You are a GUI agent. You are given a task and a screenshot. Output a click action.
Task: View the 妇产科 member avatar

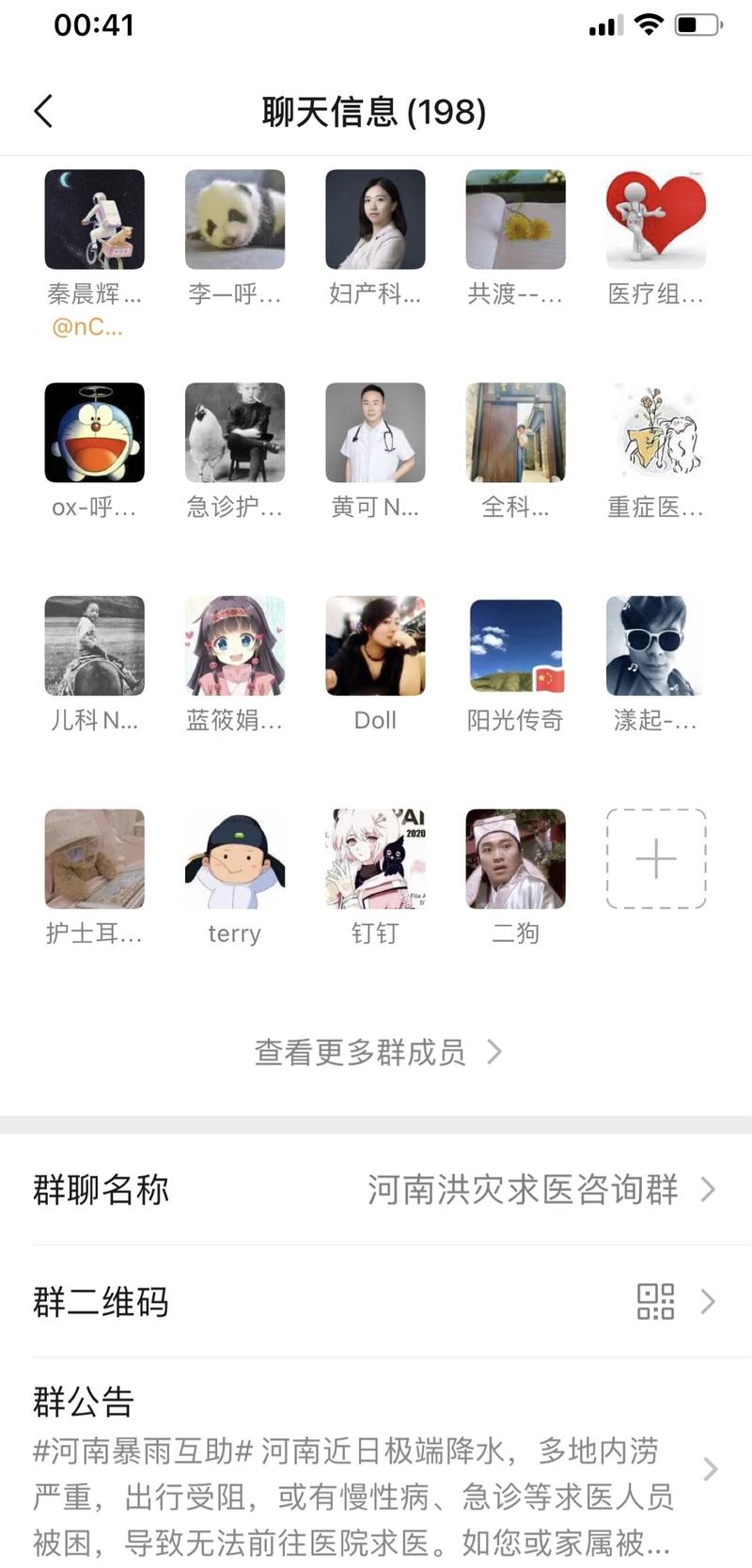pyautogui.click(x=375, y=218)
